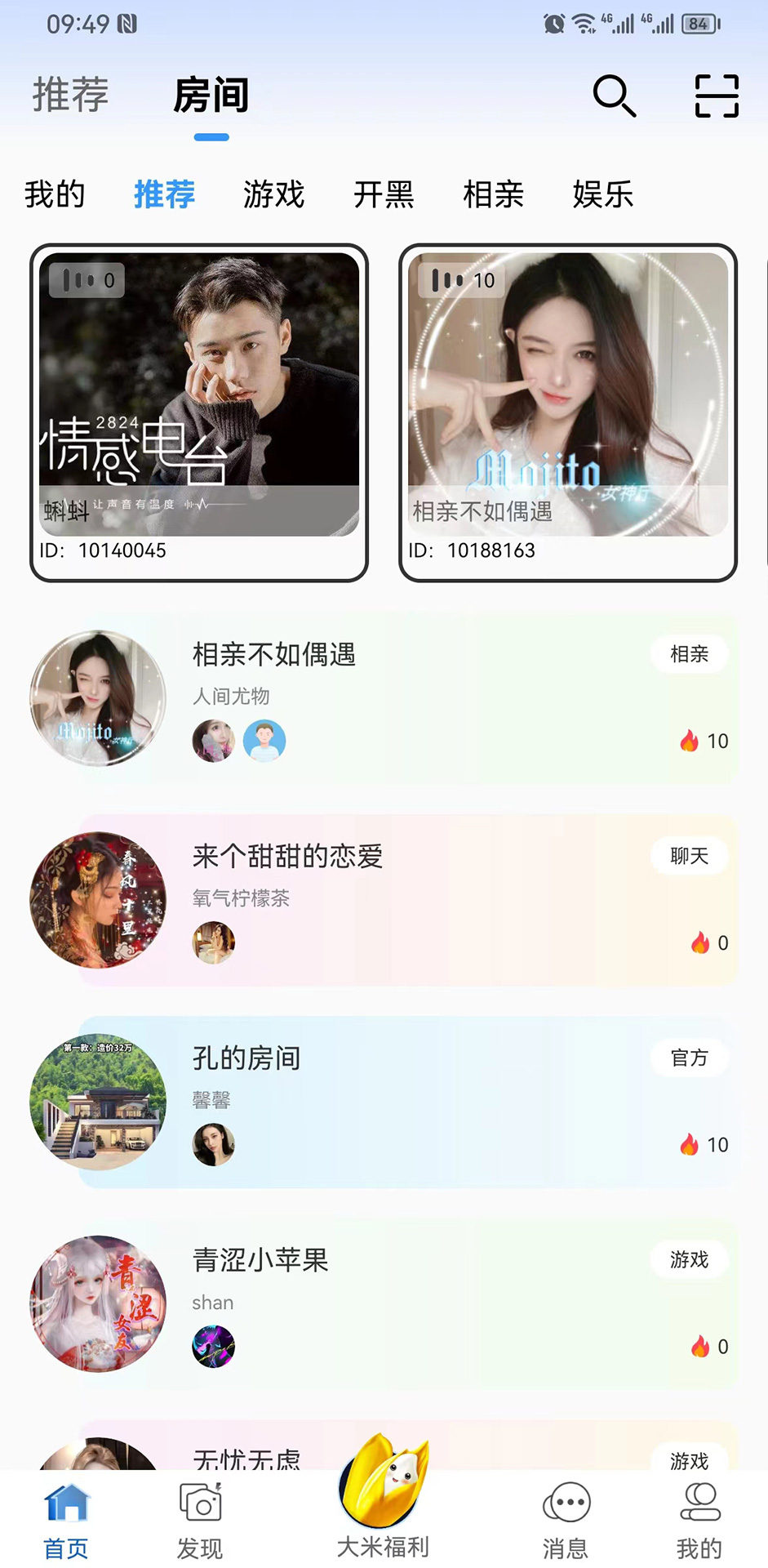The height and width of the screenshot is (1568, 768).
Task: Select the 娱乐 room category
Action: [x=602, y=194]
